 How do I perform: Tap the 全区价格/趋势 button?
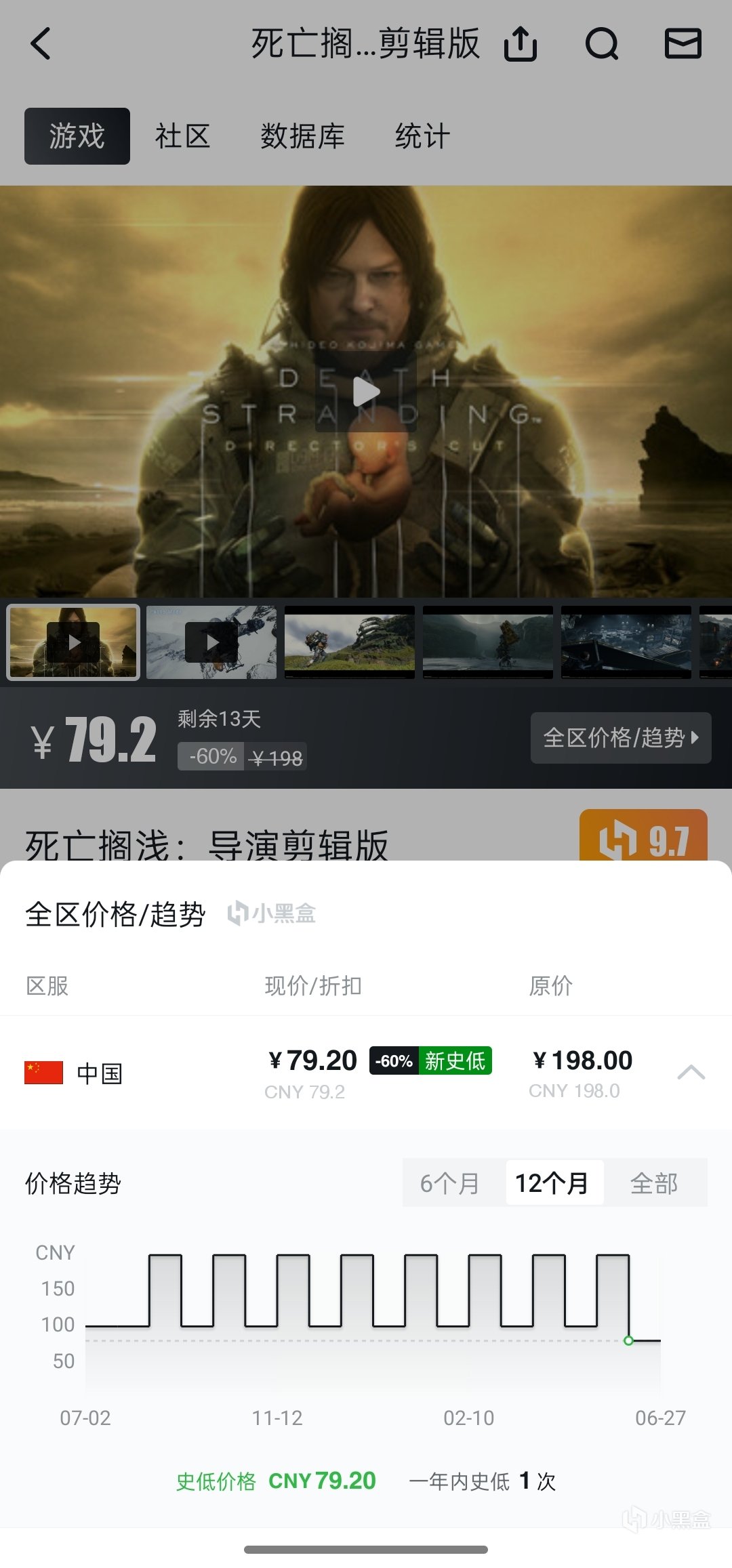620,737
